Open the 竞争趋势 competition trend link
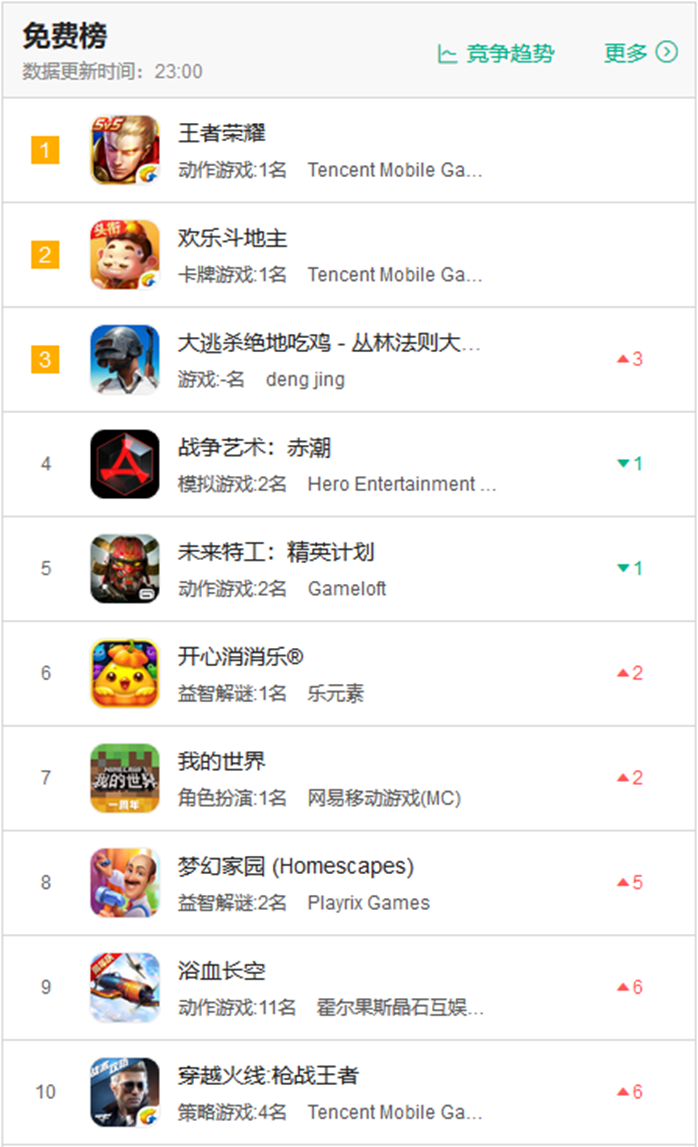This screenshot has width=698, height=1147. click(x=496, y=54)
